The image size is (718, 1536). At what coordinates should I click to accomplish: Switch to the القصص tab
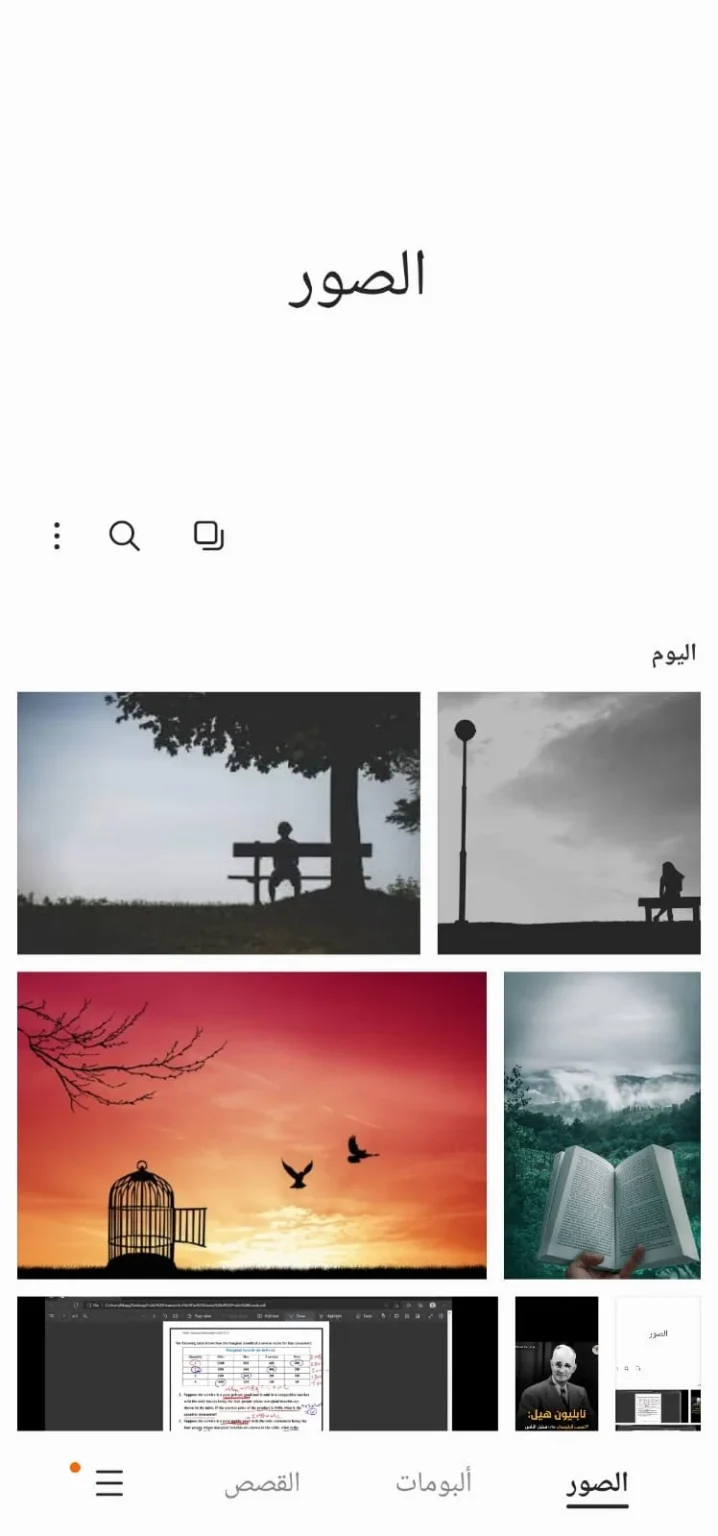tap(262, 1482)
